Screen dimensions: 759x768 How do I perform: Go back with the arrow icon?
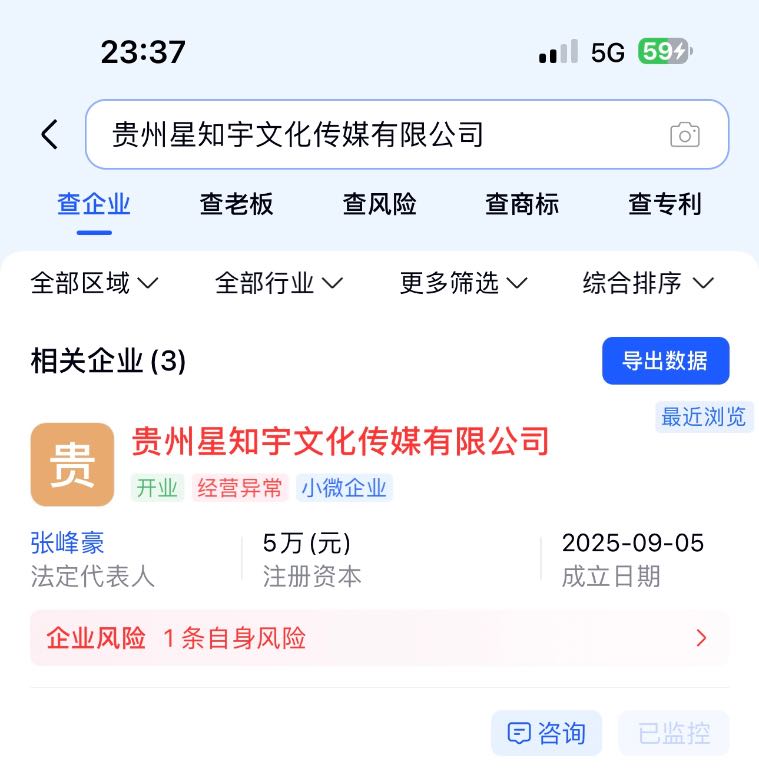50,135
